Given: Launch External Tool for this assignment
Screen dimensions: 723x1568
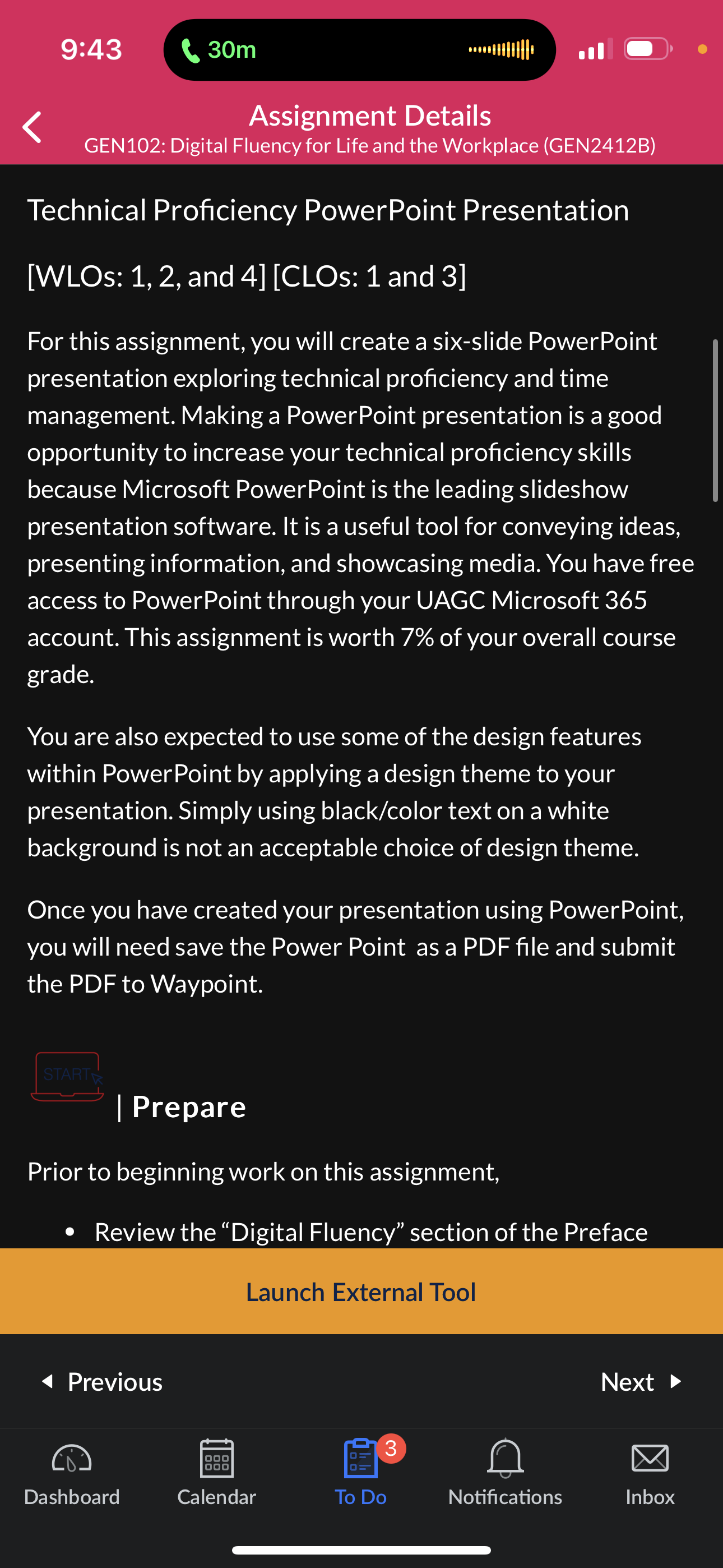Looking at the screenshot, I should point(361,1292).
